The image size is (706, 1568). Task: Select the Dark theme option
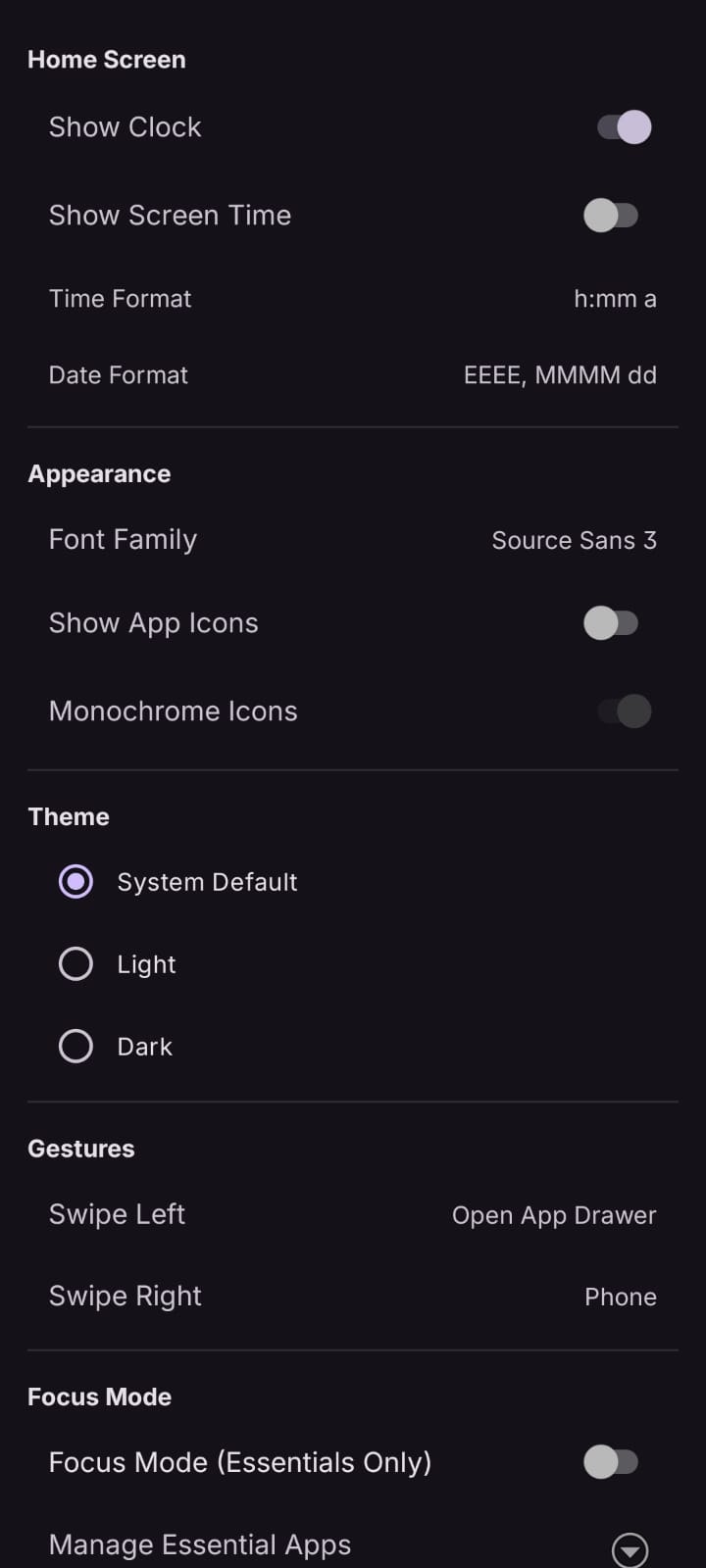point(76,1046)
